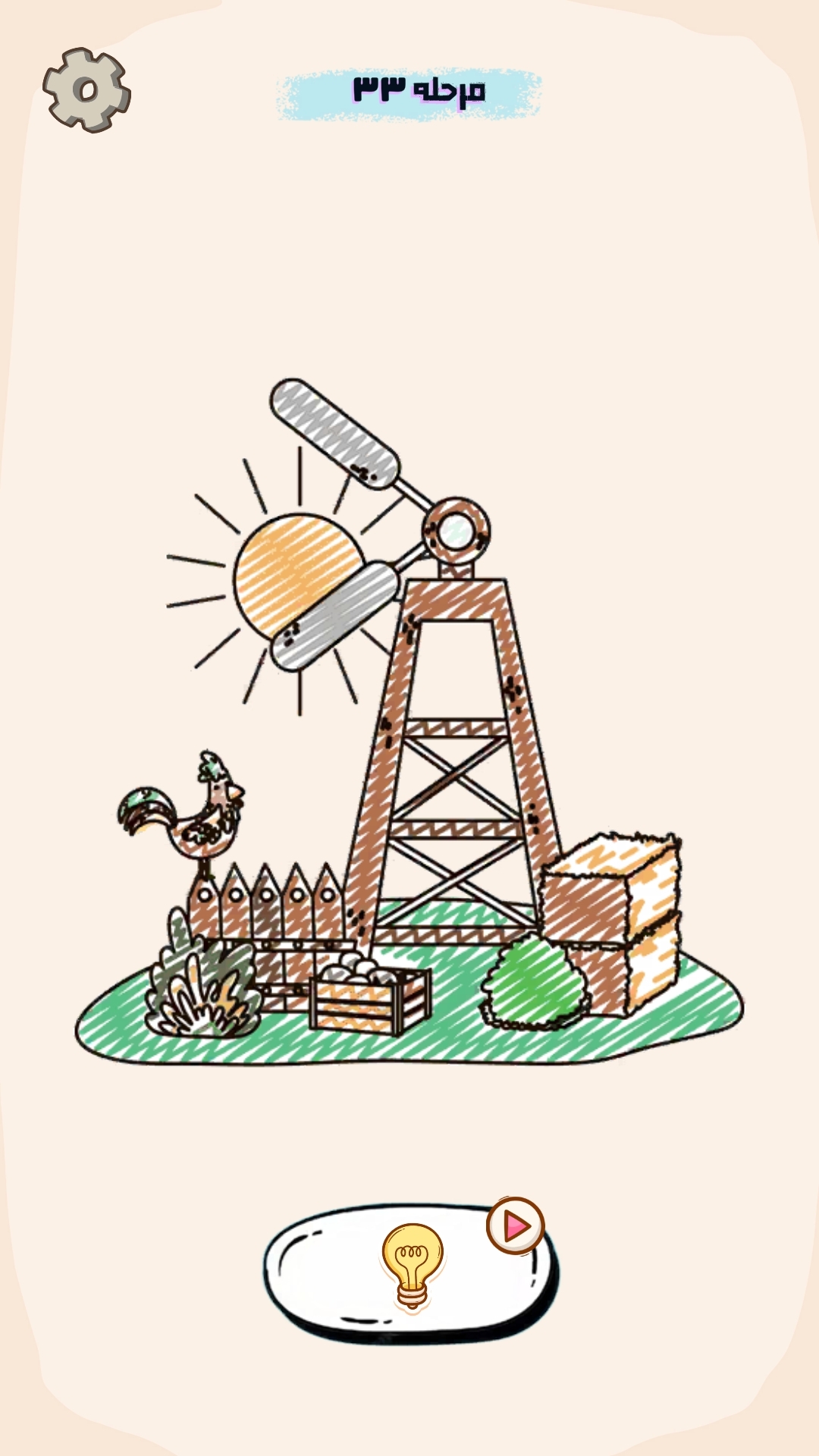Image resolution: width=819 pixels, height=1456 pixels.
Task: Open the settings gear
Action: click(x=86, y=90)
